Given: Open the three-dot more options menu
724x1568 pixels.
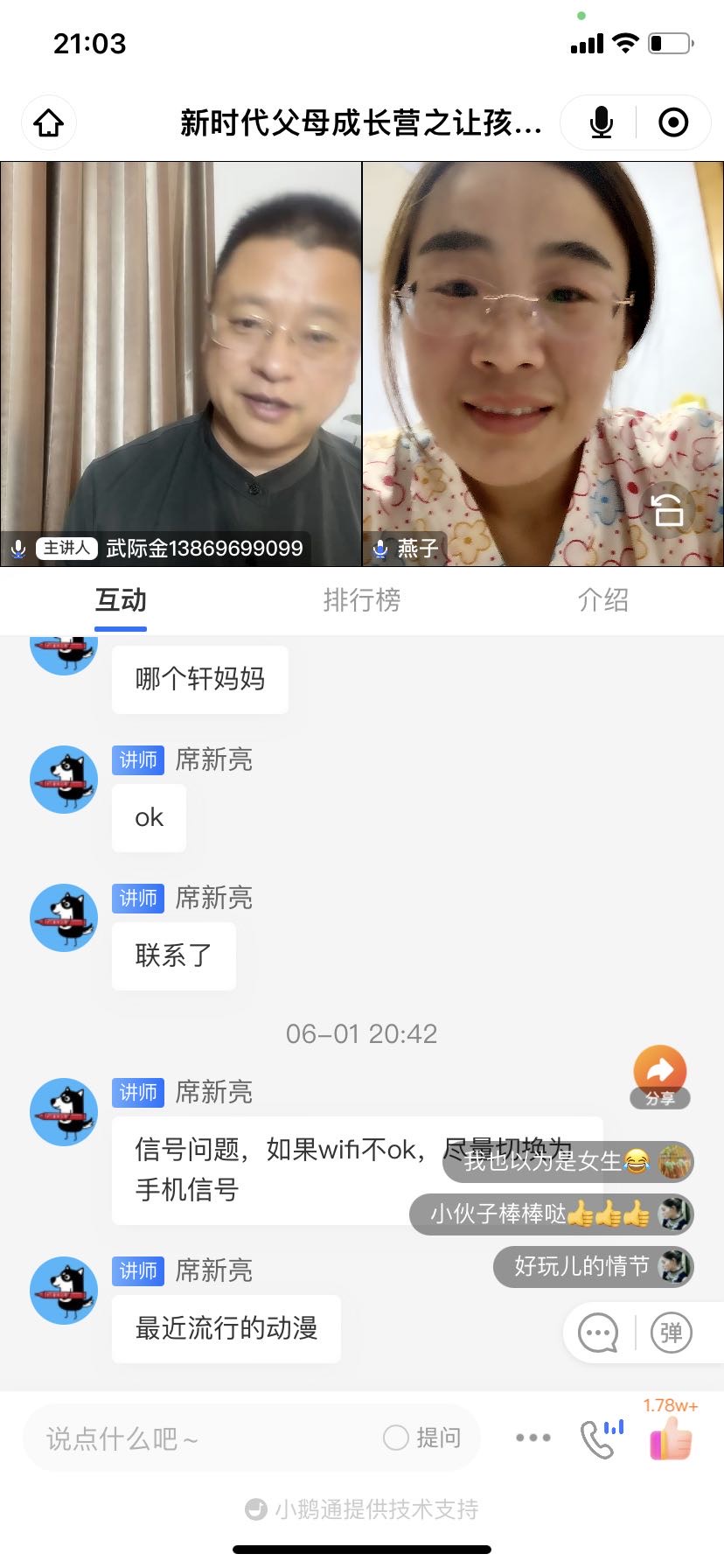Looking at the screenshot, I should coord(532,1439).
